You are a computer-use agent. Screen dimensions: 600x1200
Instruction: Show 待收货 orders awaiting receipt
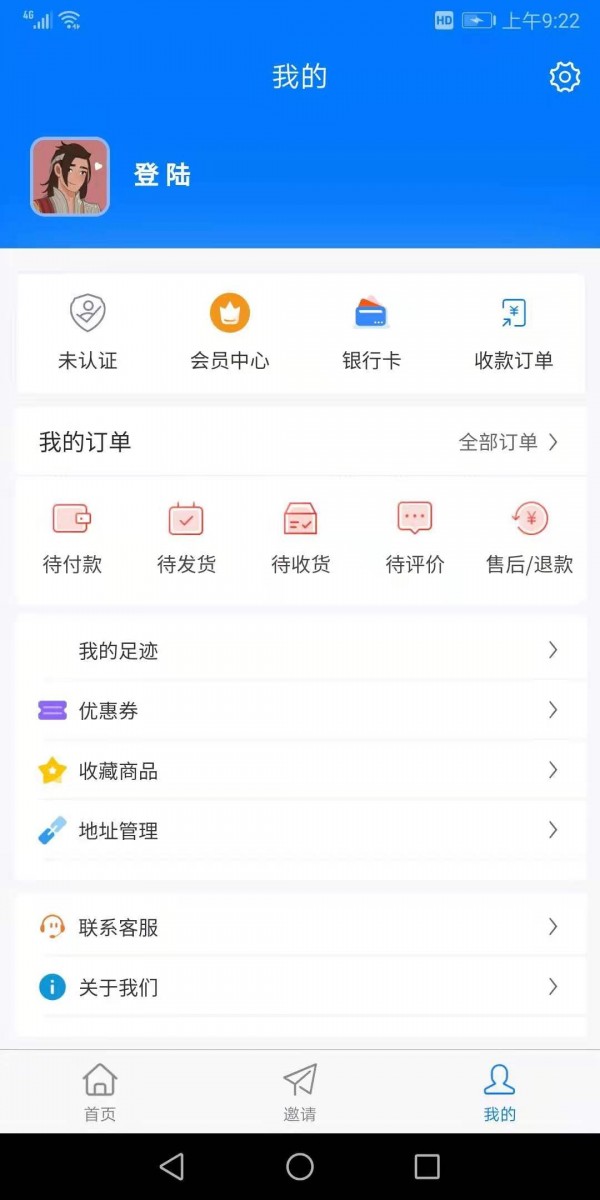click(300, 537)
